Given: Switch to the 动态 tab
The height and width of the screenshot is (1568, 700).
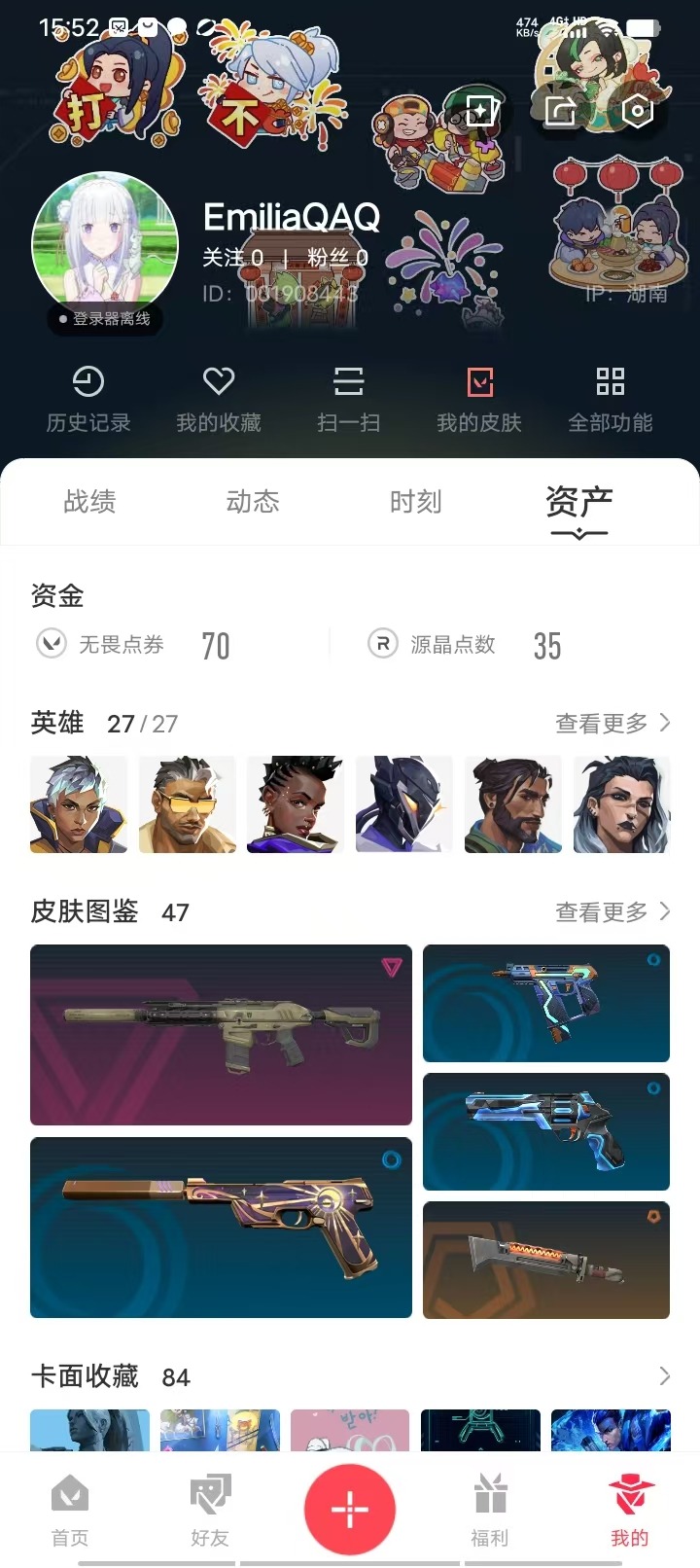Looking at the screenshot, I should point(253,502).
